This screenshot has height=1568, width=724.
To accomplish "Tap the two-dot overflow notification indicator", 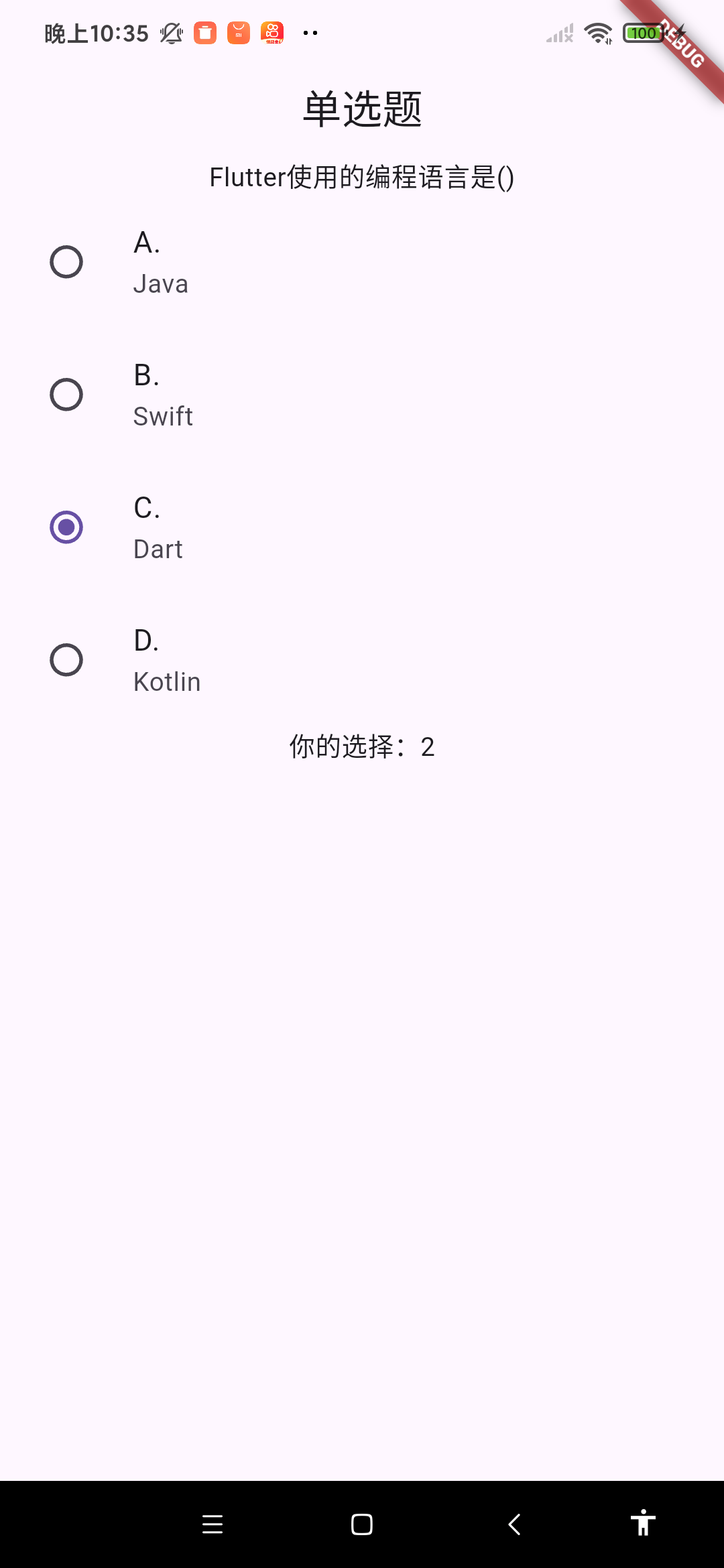I will pyautogui.click(x=310, y=33).
